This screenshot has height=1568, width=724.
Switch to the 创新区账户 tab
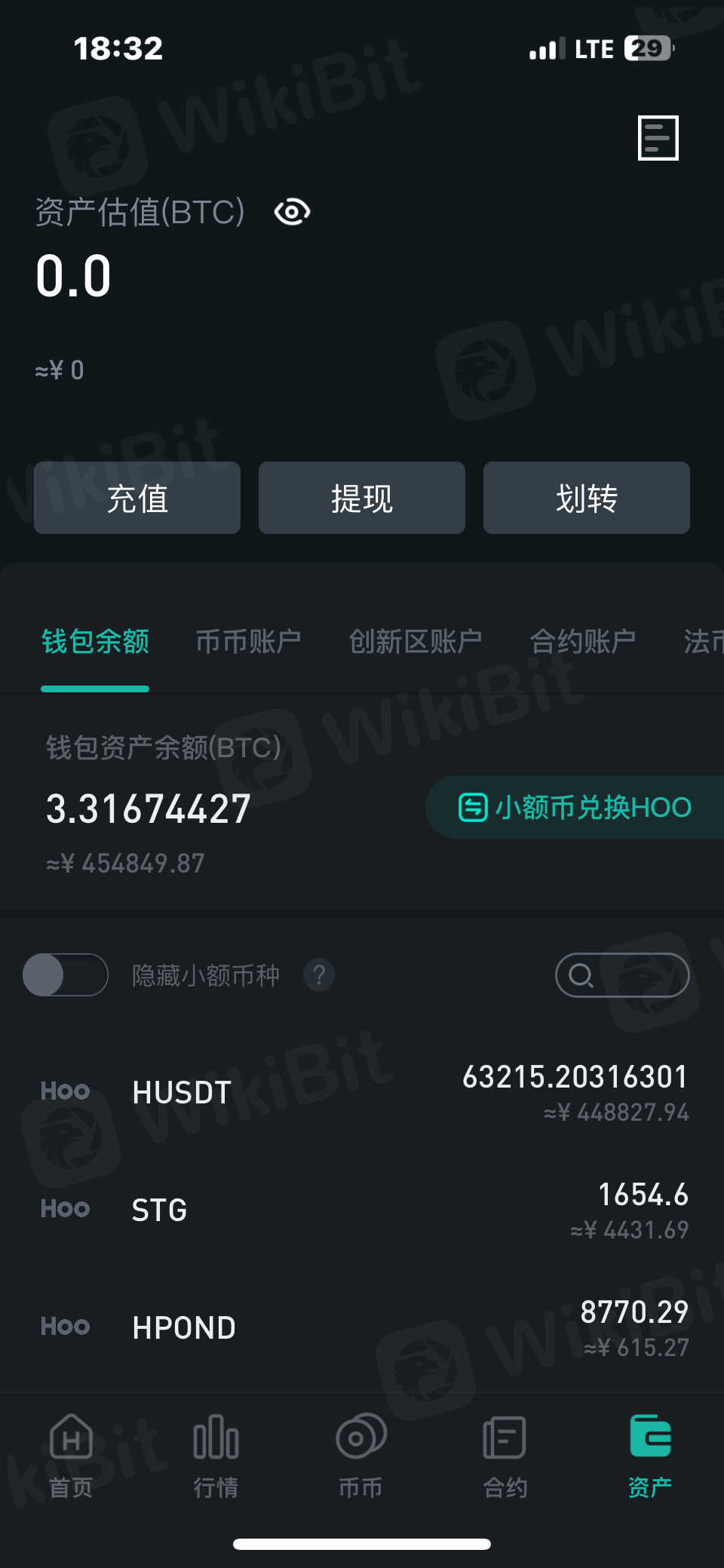click(415, 642)
